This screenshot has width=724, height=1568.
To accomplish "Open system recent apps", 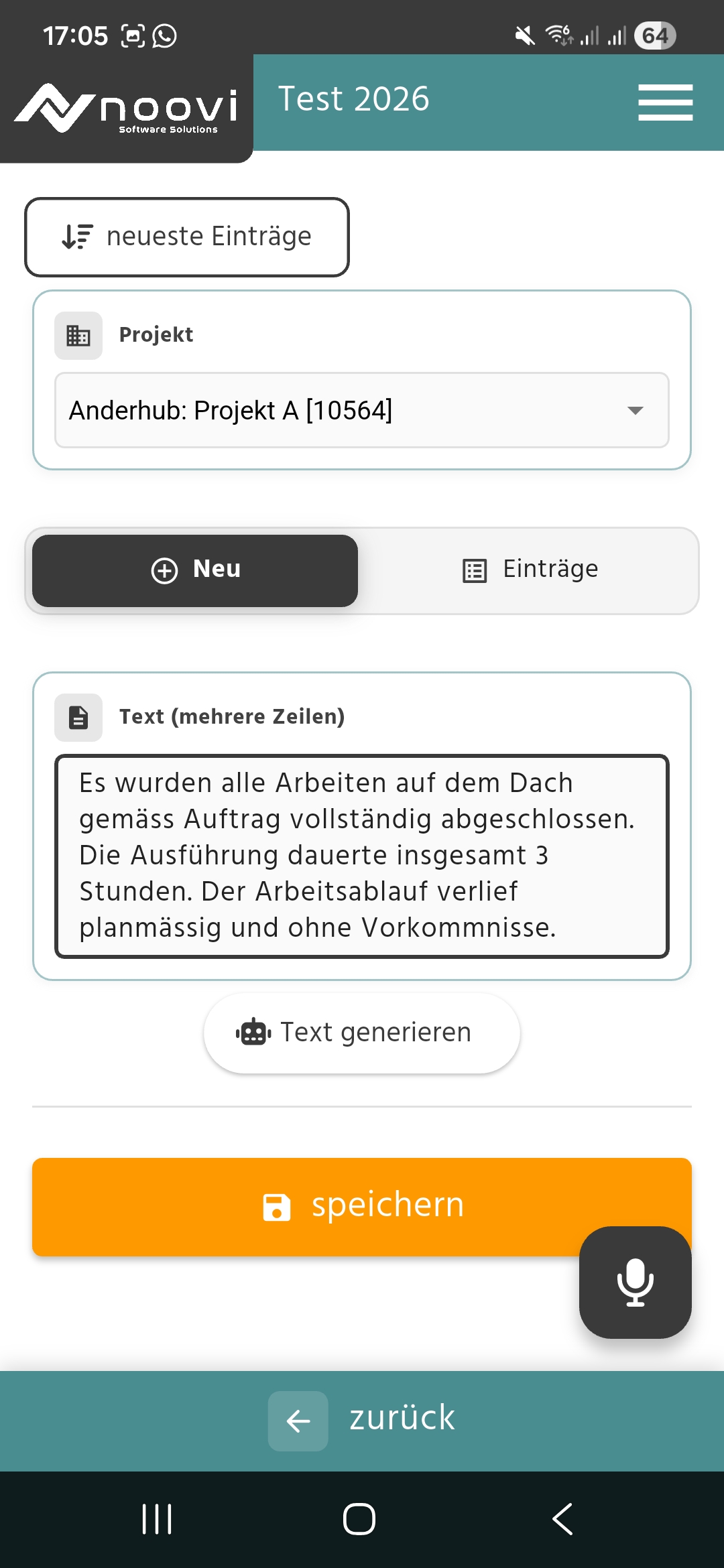I will 157,1519.
